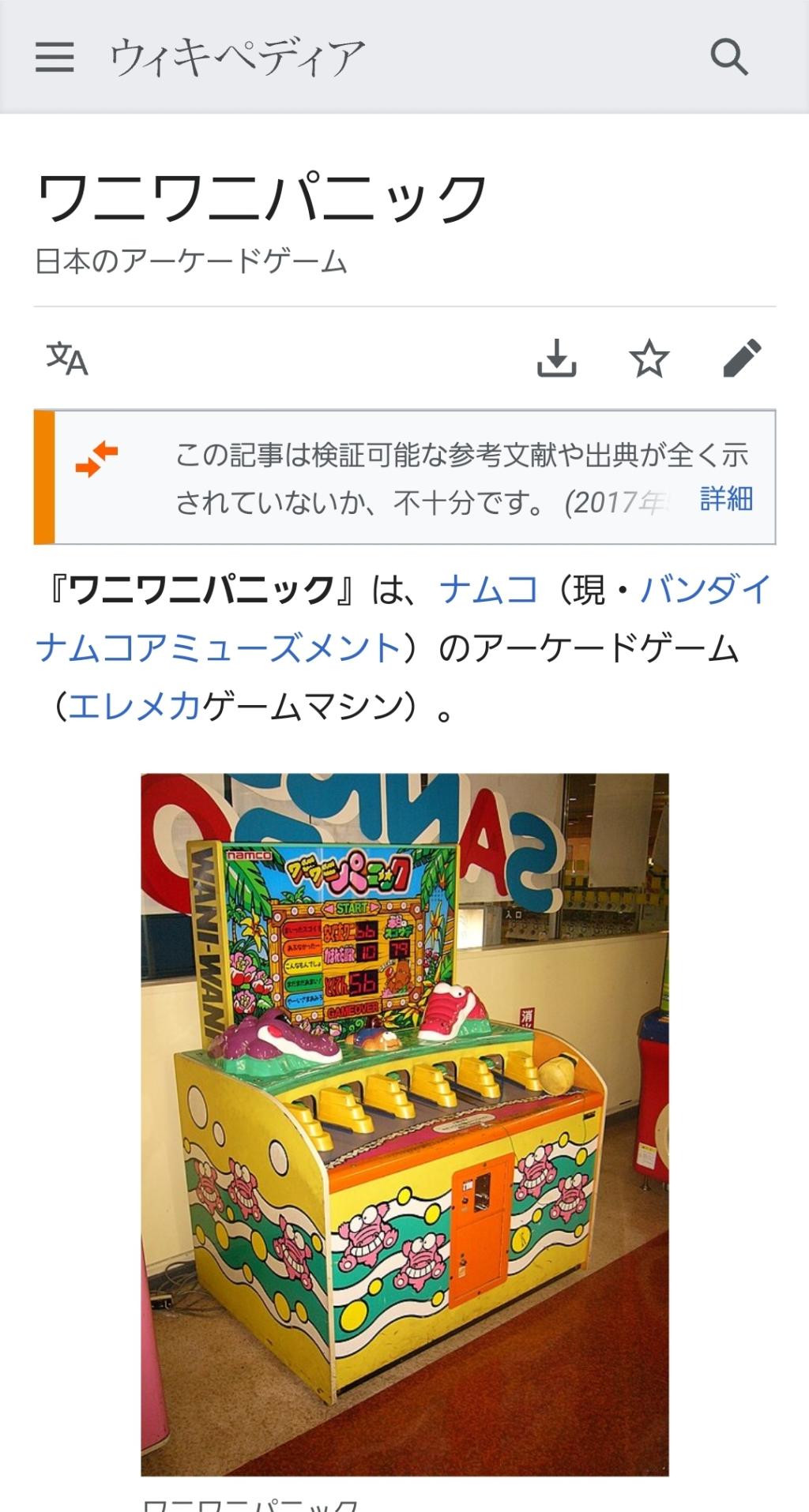Open the ワニワニパニック arcade machine photo

(404, 1124)
